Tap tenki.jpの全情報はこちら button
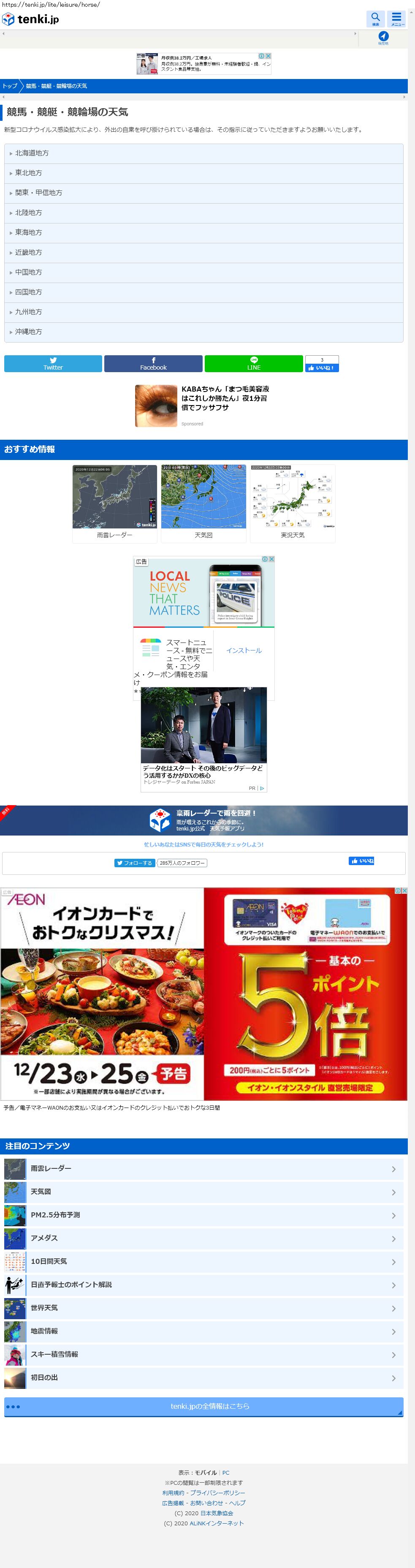 (x=203, y=1406)
